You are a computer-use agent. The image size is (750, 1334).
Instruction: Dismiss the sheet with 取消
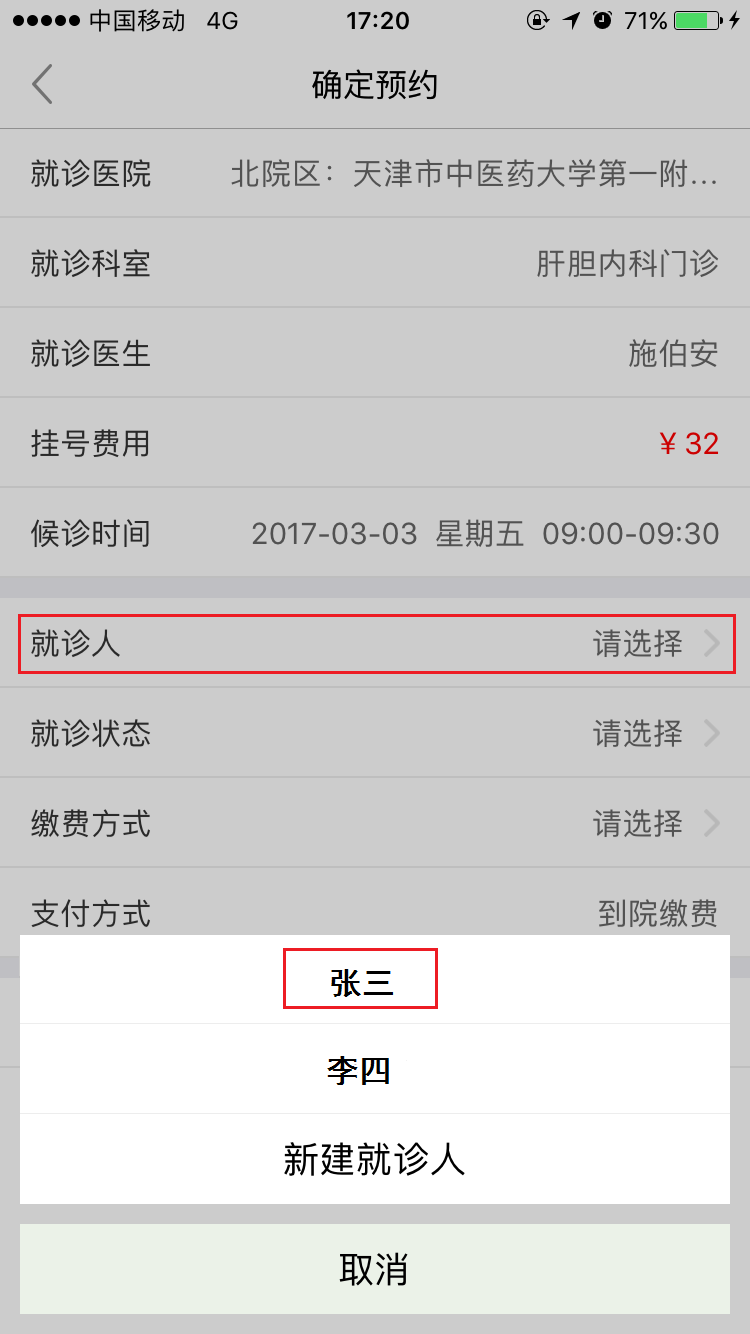click(374, 1269)
